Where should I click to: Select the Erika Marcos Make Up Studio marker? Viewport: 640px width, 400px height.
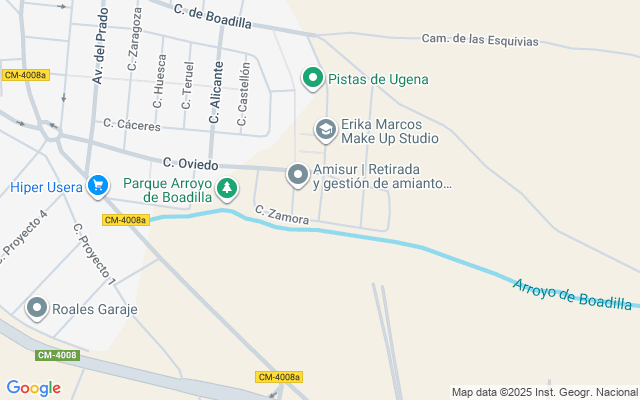(x=325, y=129)
